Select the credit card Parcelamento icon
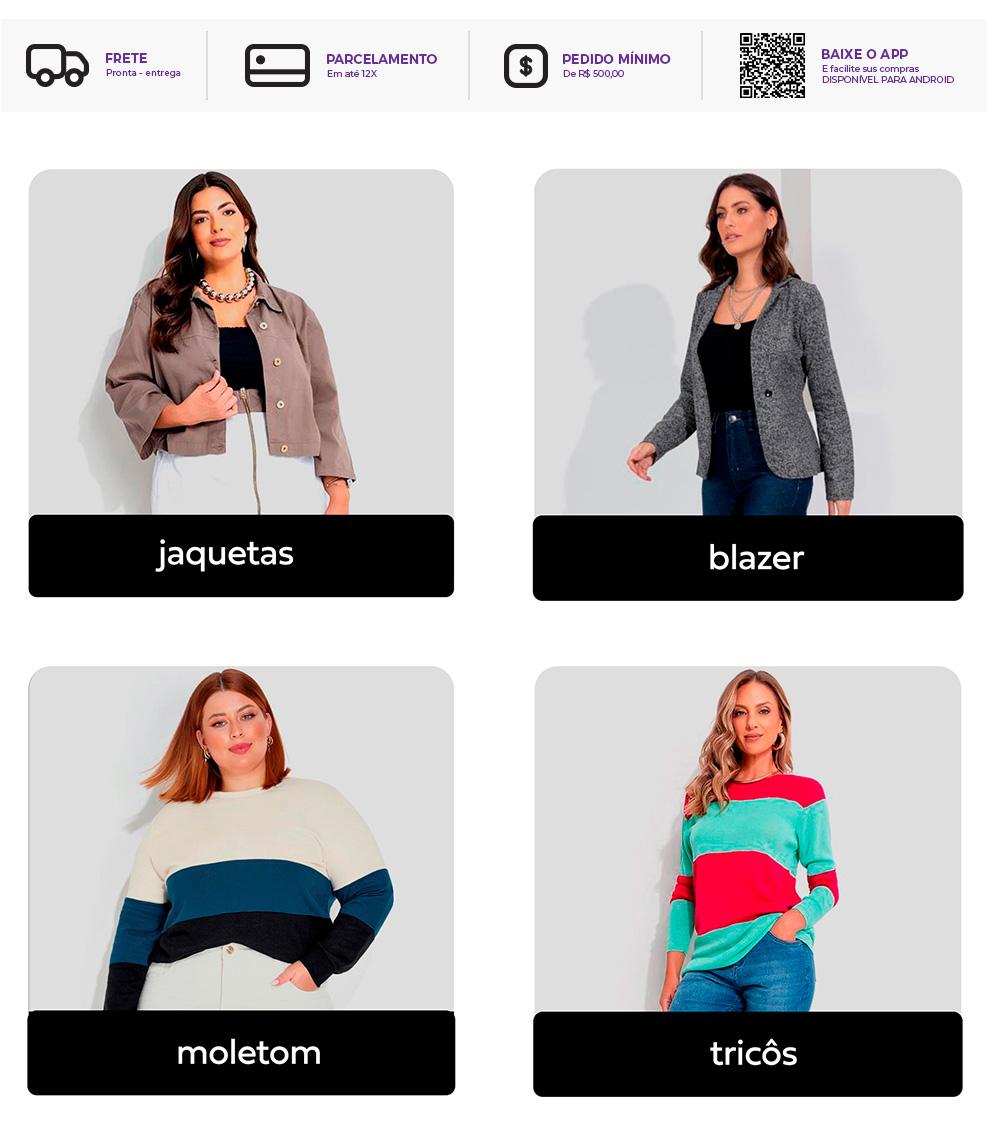Viewport: 987px width, 1134px height. (278, 65)
